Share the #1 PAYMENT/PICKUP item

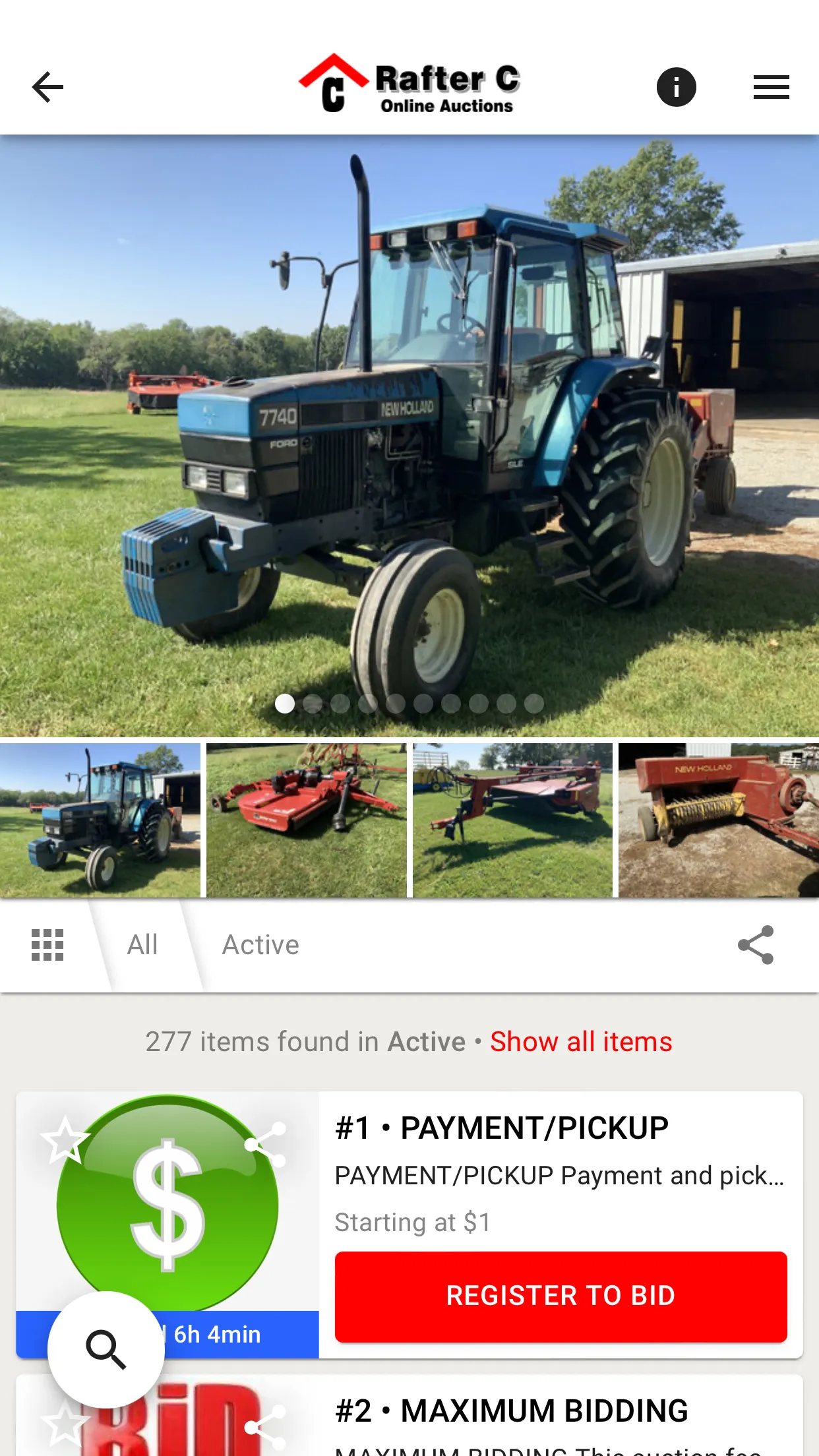(266, 1144)
